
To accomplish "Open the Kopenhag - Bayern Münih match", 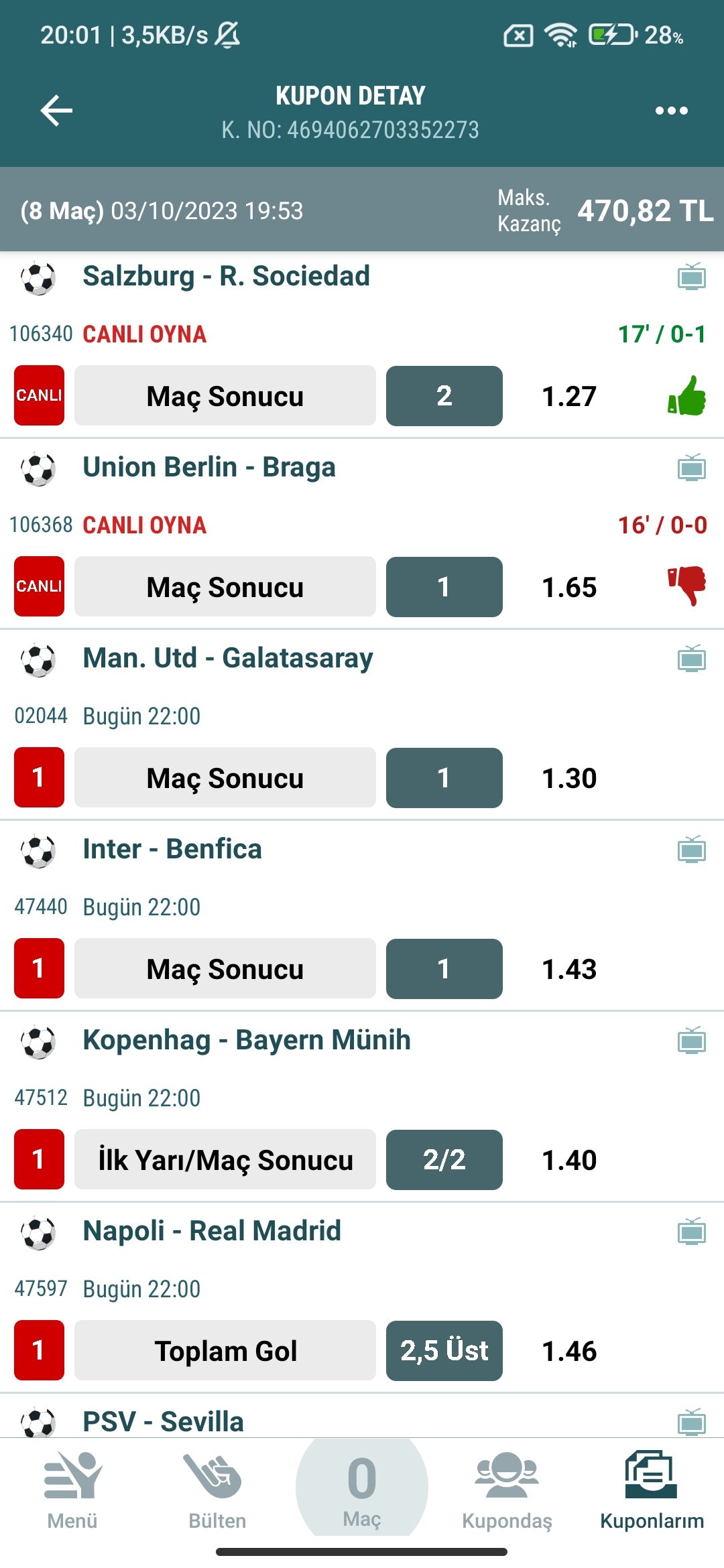I will tap(246, 1040).
